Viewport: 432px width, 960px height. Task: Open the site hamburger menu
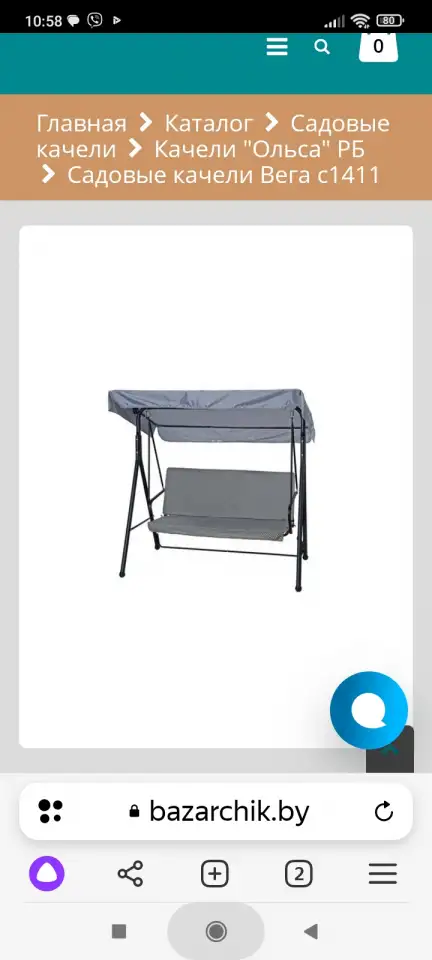[x=277, y=47]
